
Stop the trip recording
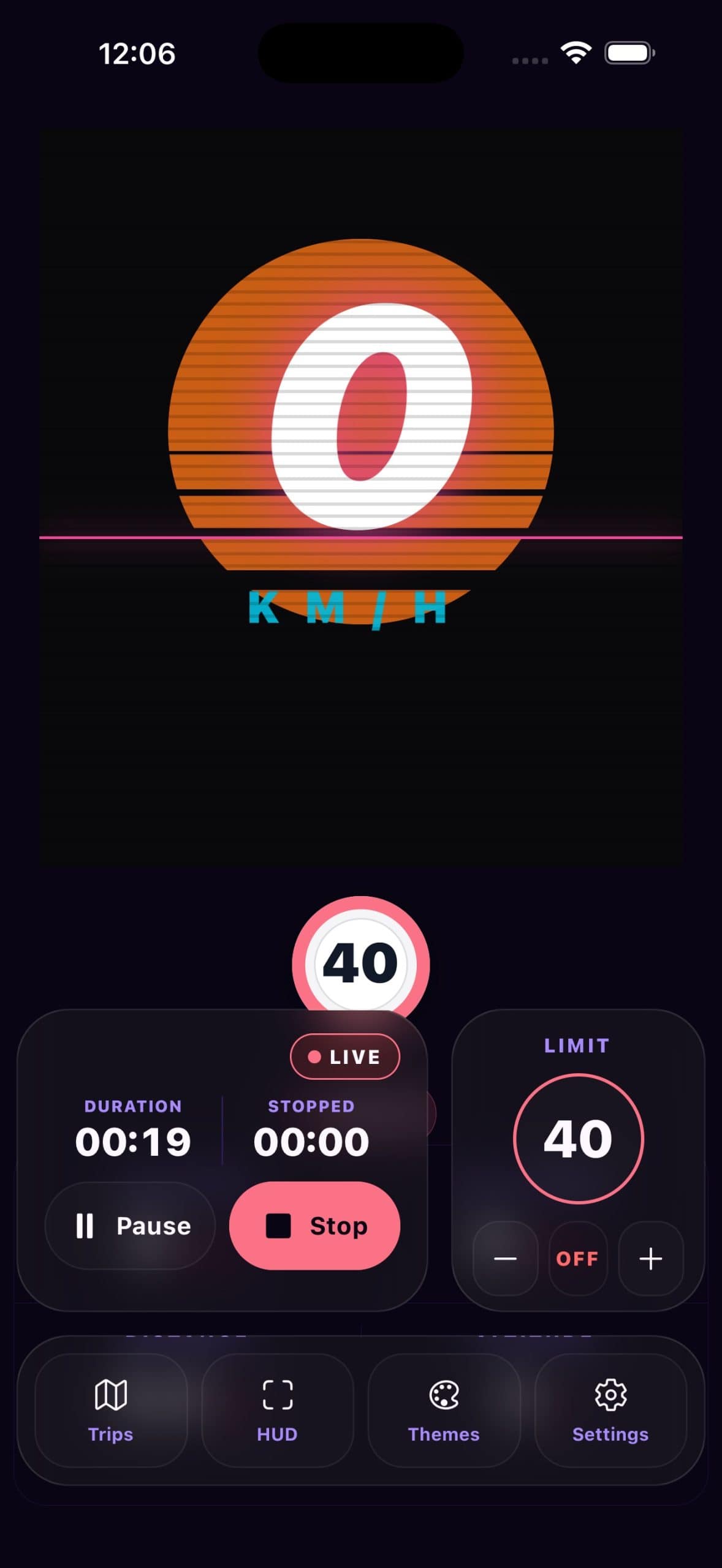point(316,1226)
